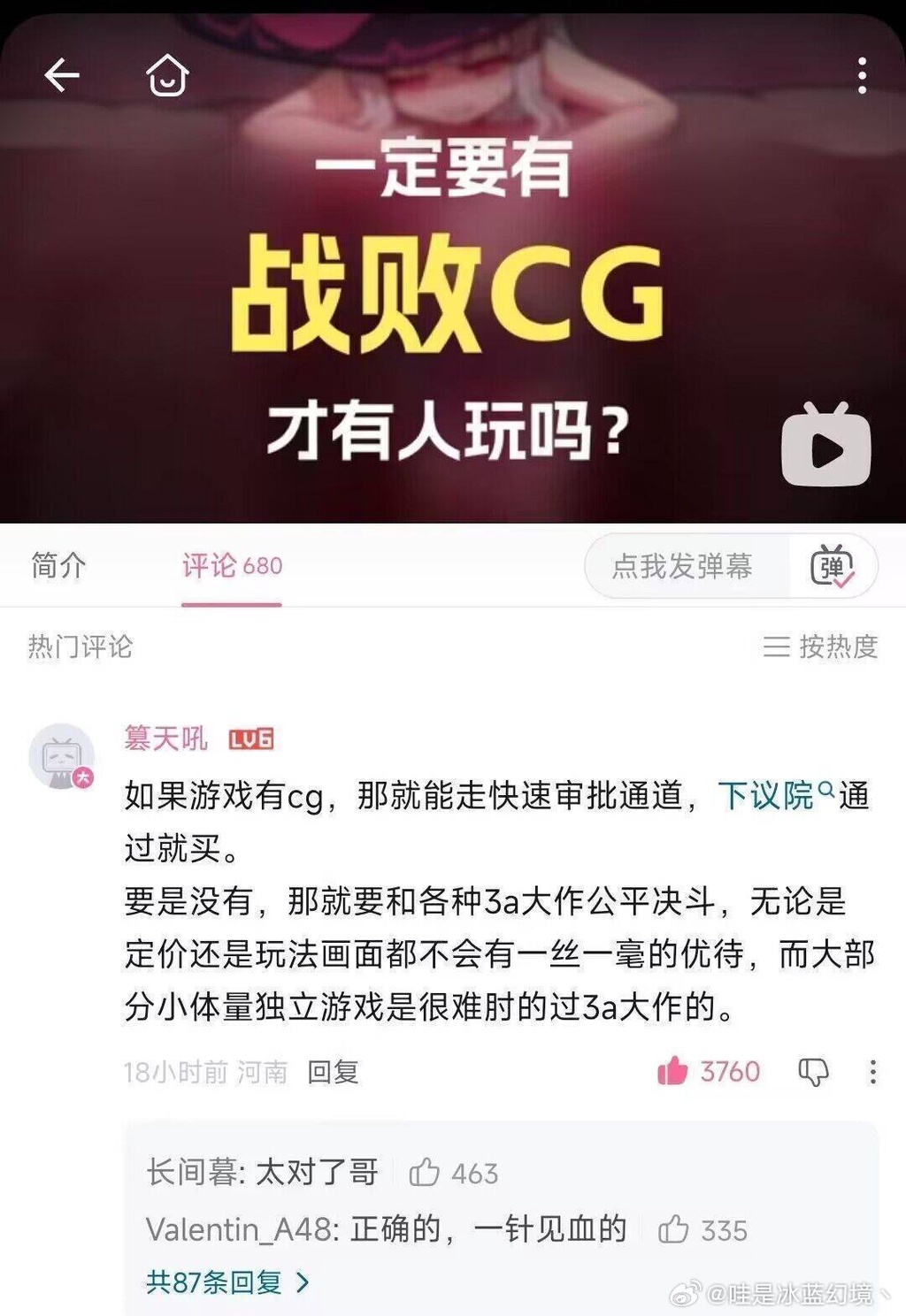Viewport: 906px width, 1316px height.
Task: Like 篡天吼's comment with 3760 likes
Action: (673, 1071)
